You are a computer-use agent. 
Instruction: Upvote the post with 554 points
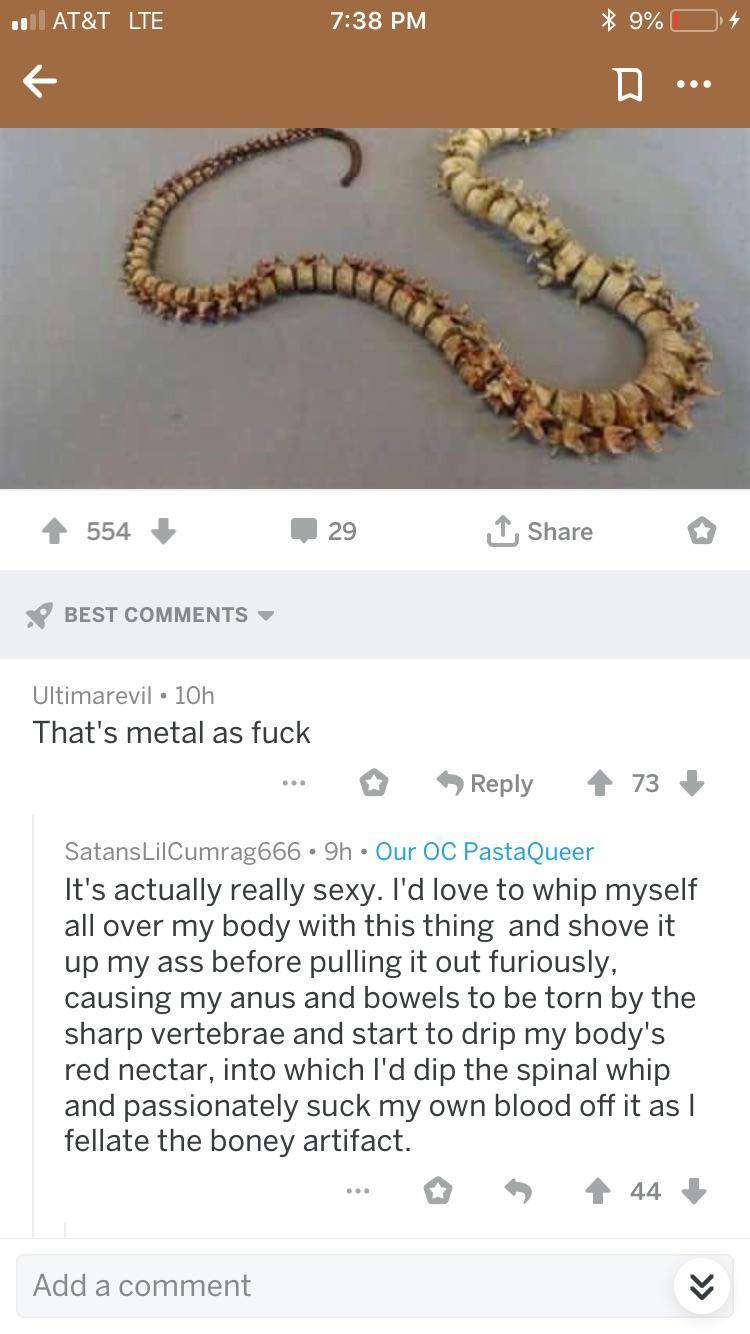(x=55, y=531)
